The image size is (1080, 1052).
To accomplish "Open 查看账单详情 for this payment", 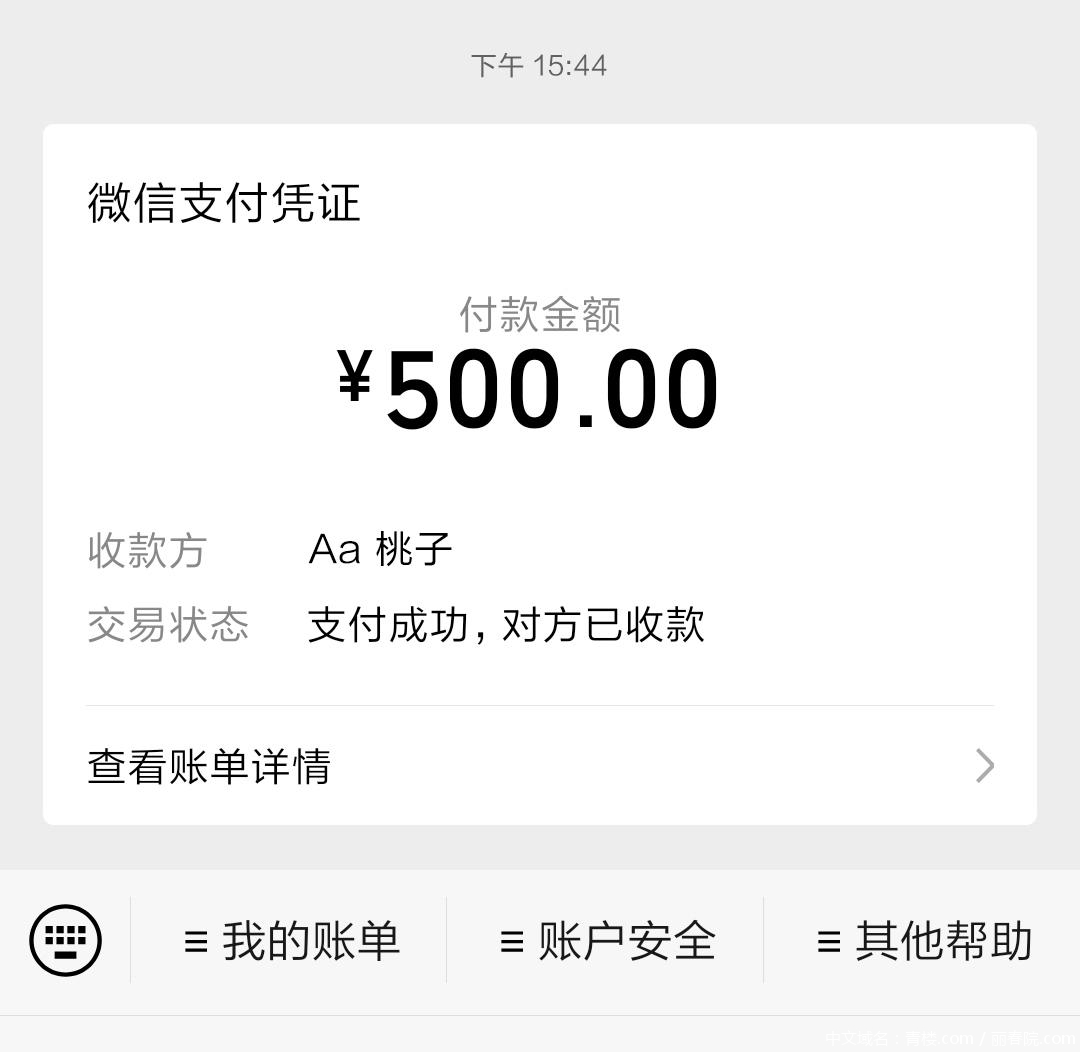I will point(538,767).
